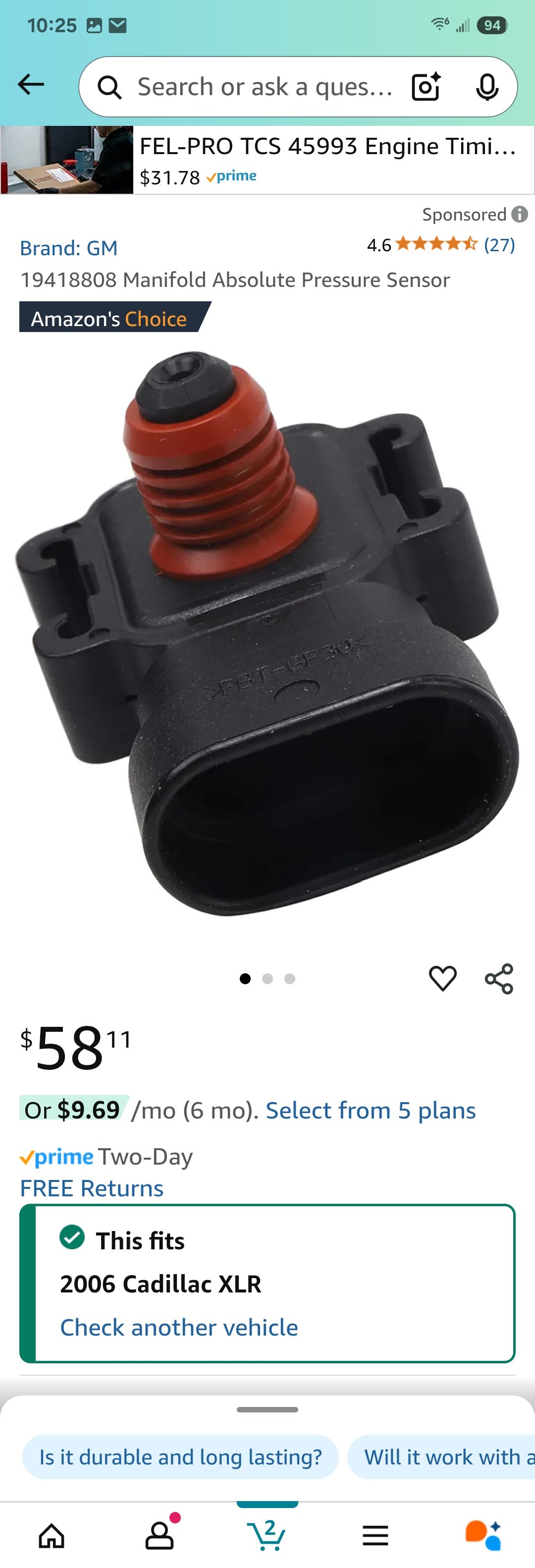Open the hamburger menu tab
The image size is (535, 1568).
pyautogui.click(x=375, y=1534)
